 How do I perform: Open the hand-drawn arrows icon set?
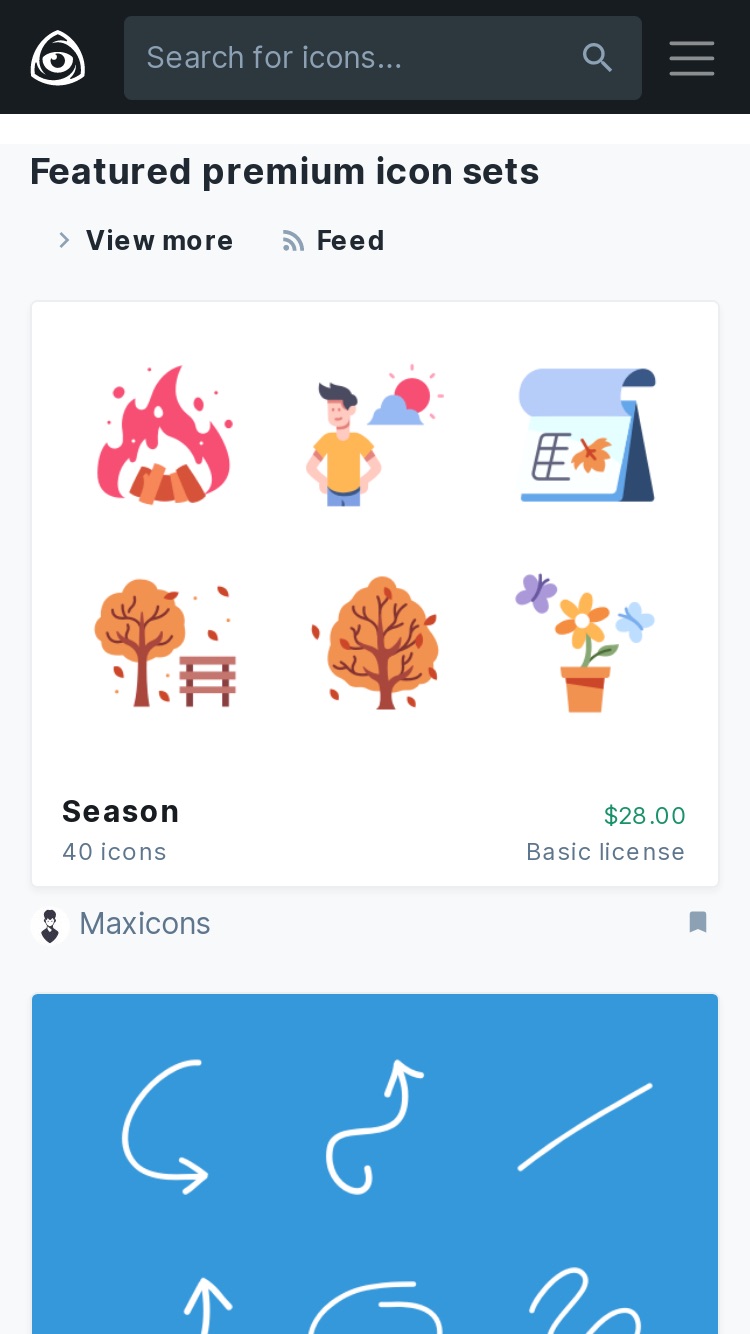coord(375,1164)
